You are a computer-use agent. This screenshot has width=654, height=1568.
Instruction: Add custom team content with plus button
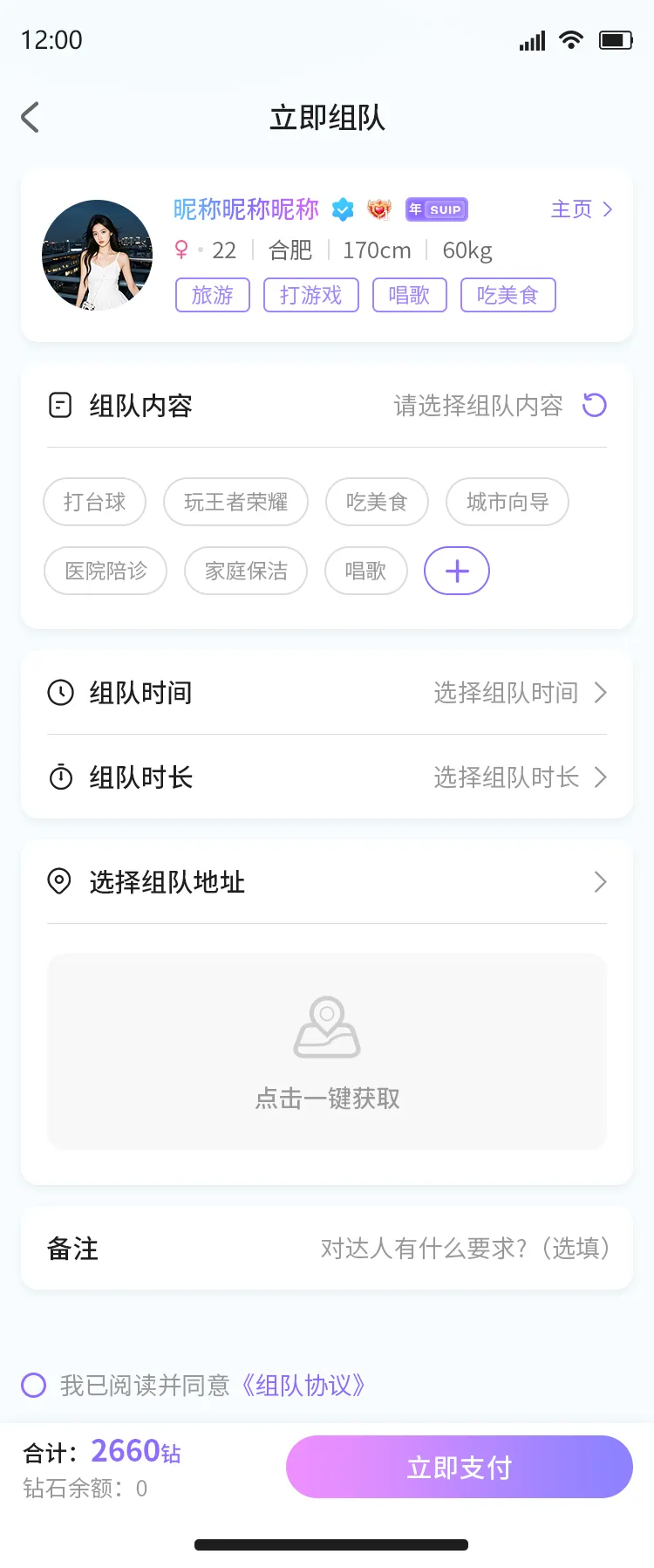457,571
